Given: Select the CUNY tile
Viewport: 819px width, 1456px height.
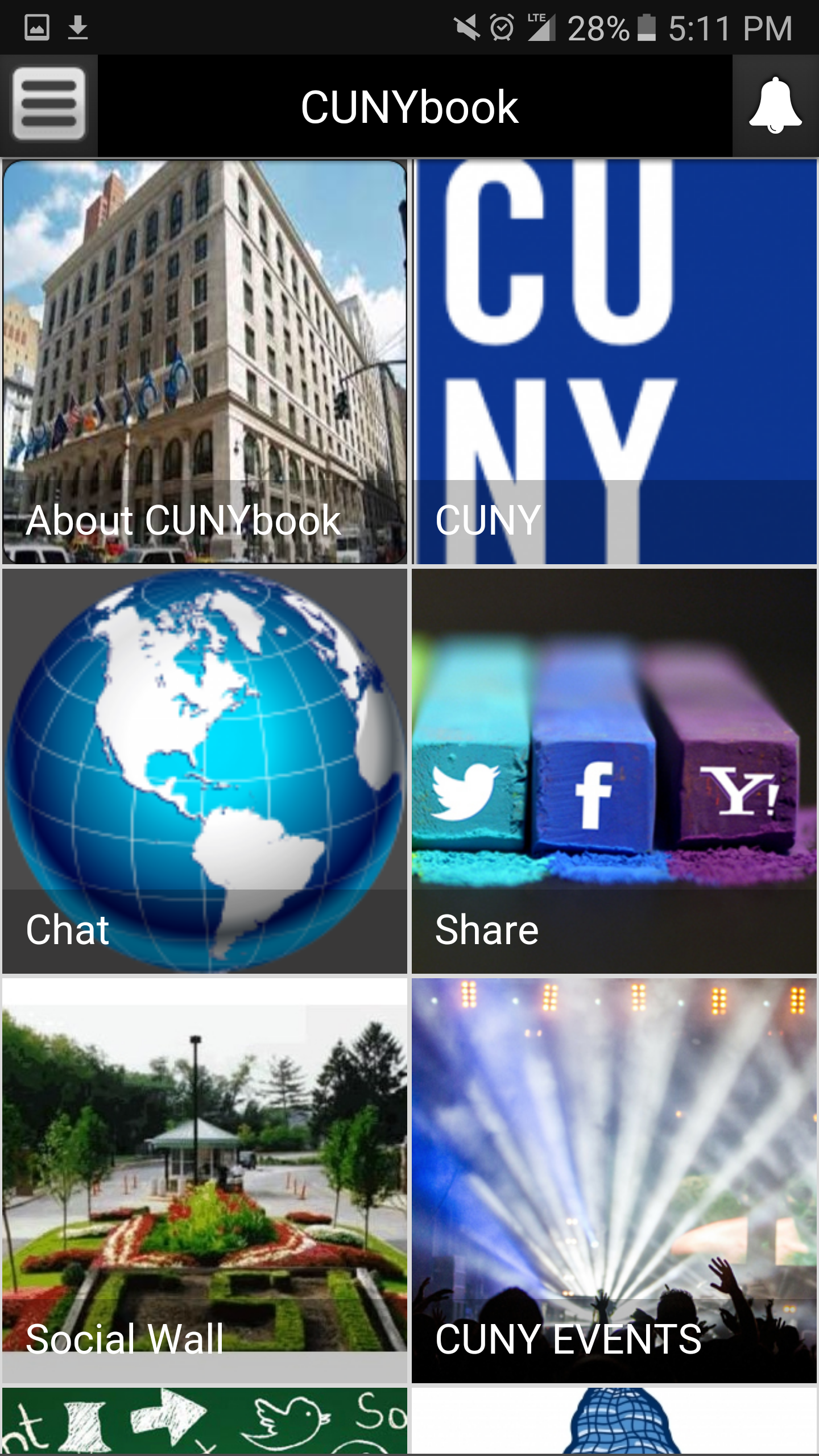Looking at the screenshot, I should (x=614, y=362).
